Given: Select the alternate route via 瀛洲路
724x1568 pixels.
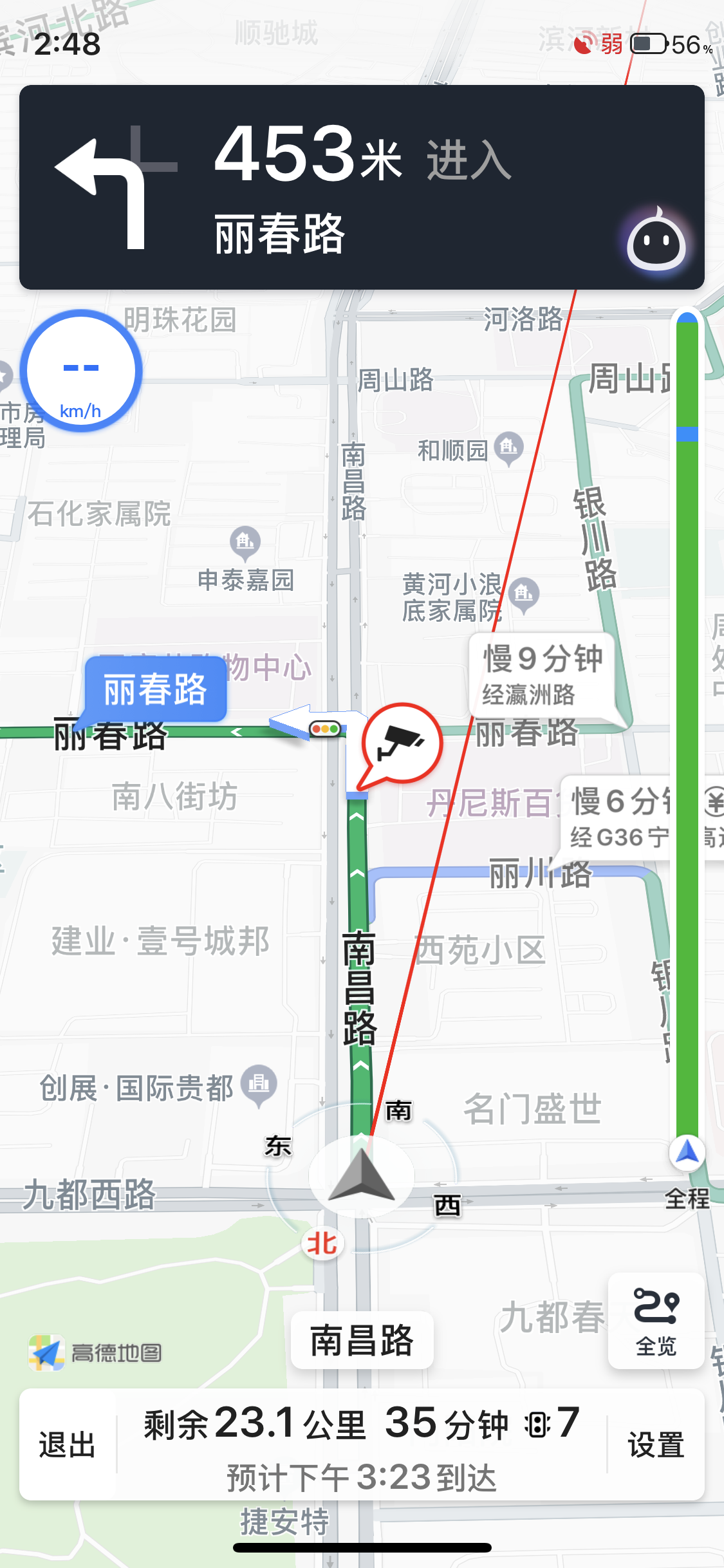Looking at the screenshot, I should pyautogui.click(x=542, y=675).
